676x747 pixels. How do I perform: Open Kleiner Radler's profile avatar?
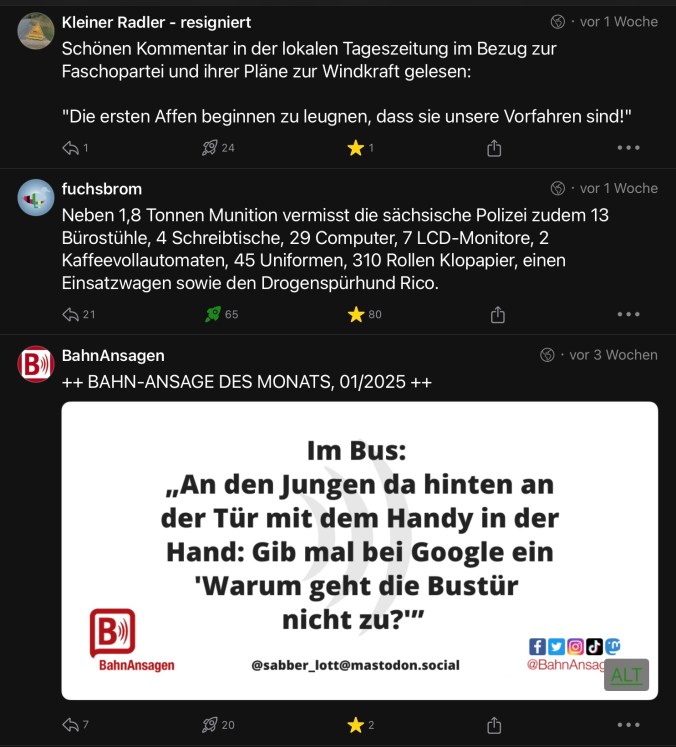36,31
